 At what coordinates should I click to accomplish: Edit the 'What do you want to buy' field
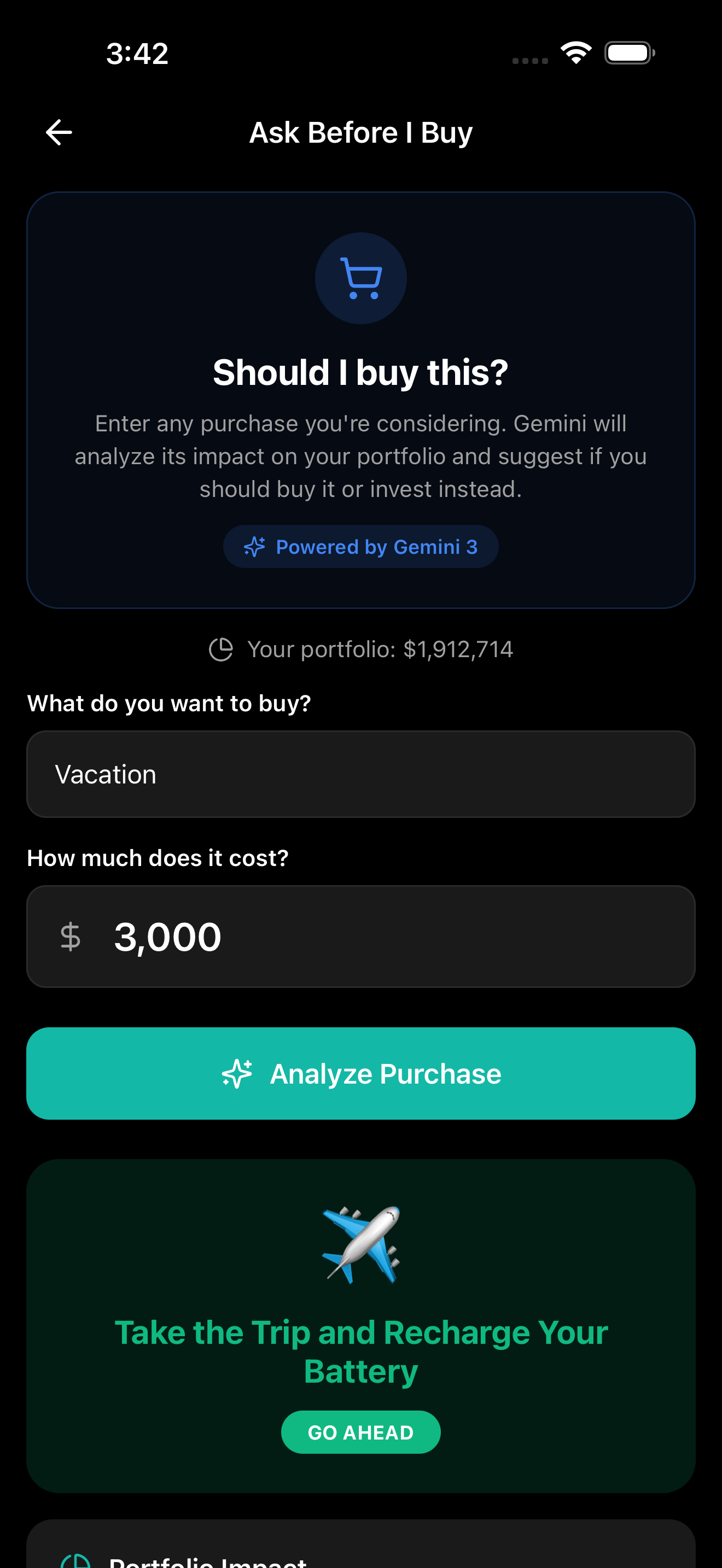(361, 774)
